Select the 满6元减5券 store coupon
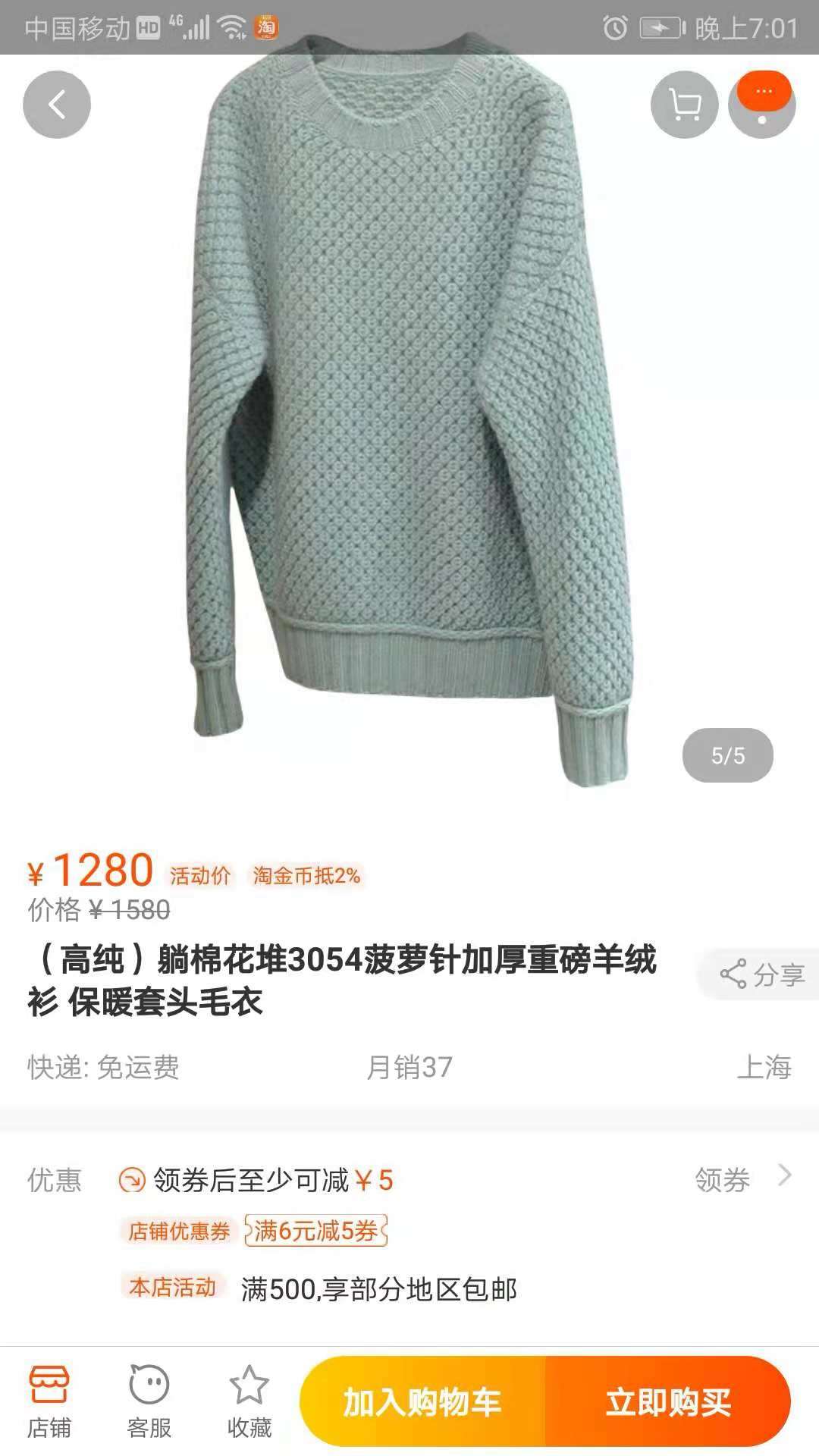 (x=315, y=1231)
